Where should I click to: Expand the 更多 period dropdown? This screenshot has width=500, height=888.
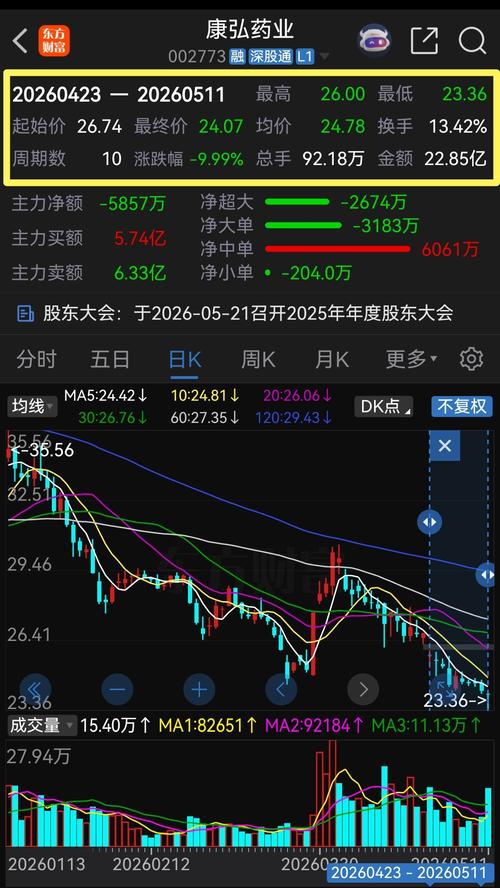pyautogui.click(x=411, y=359)
